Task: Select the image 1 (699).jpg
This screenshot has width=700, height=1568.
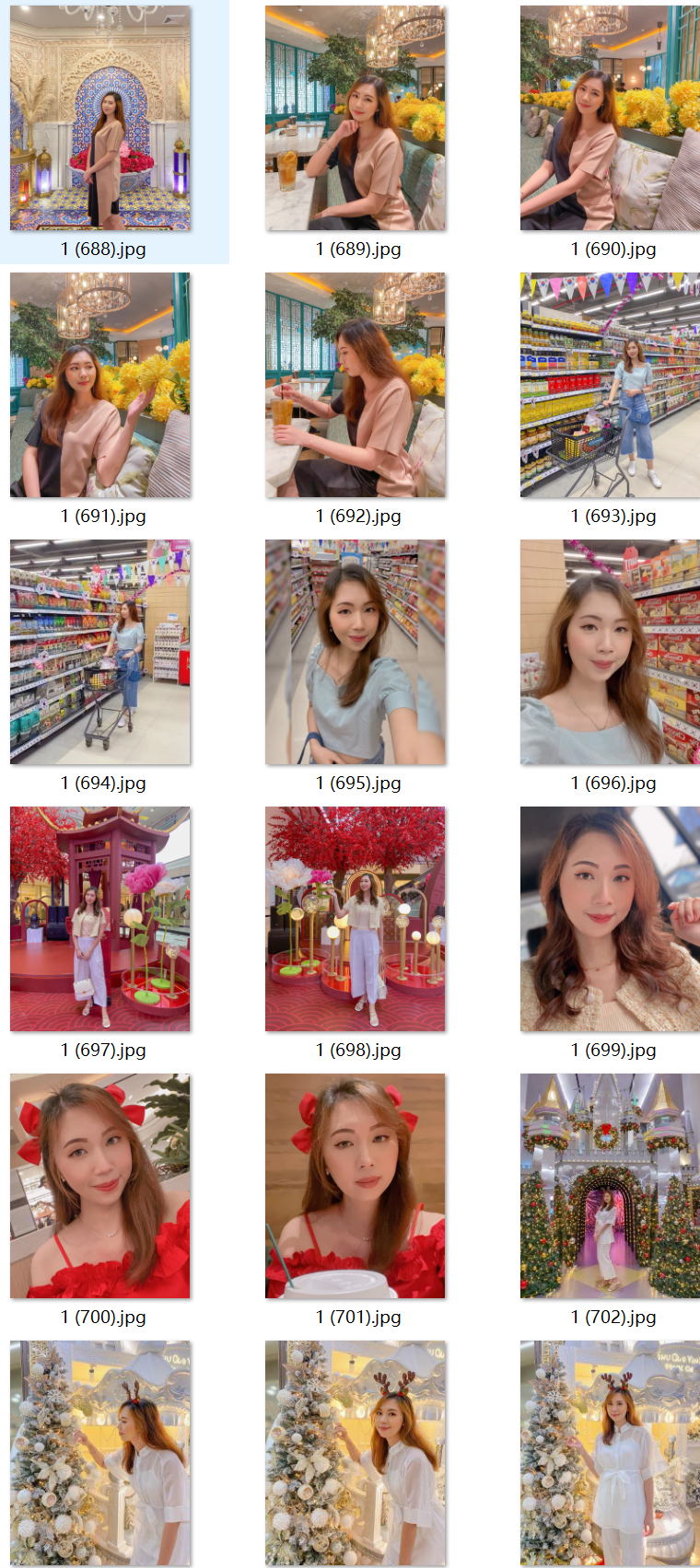Action: (x=610, y=919)
